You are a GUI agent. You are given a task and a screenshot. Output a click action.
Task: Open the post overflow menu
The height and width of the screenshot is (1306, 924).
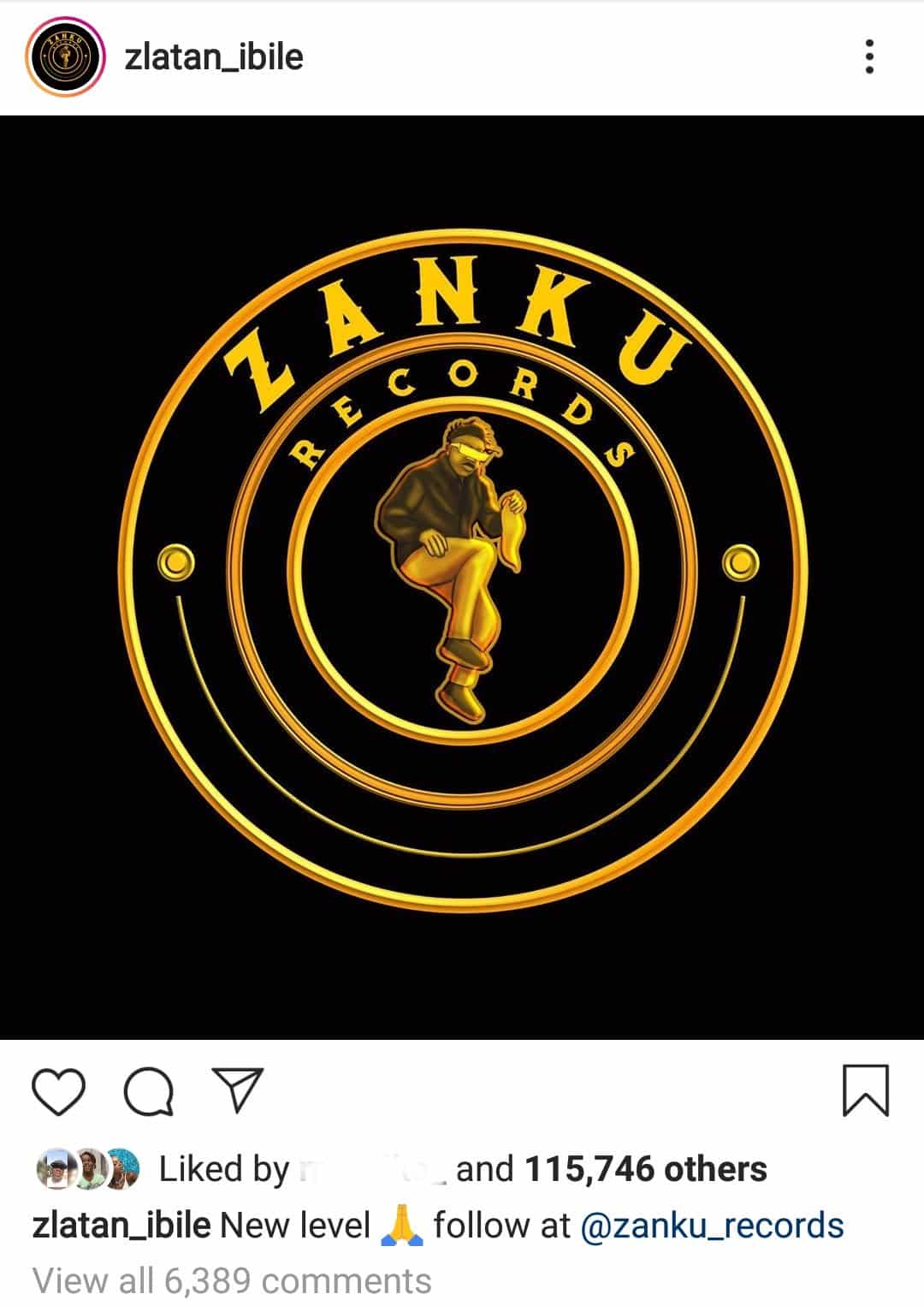click(x=869, y=56)
